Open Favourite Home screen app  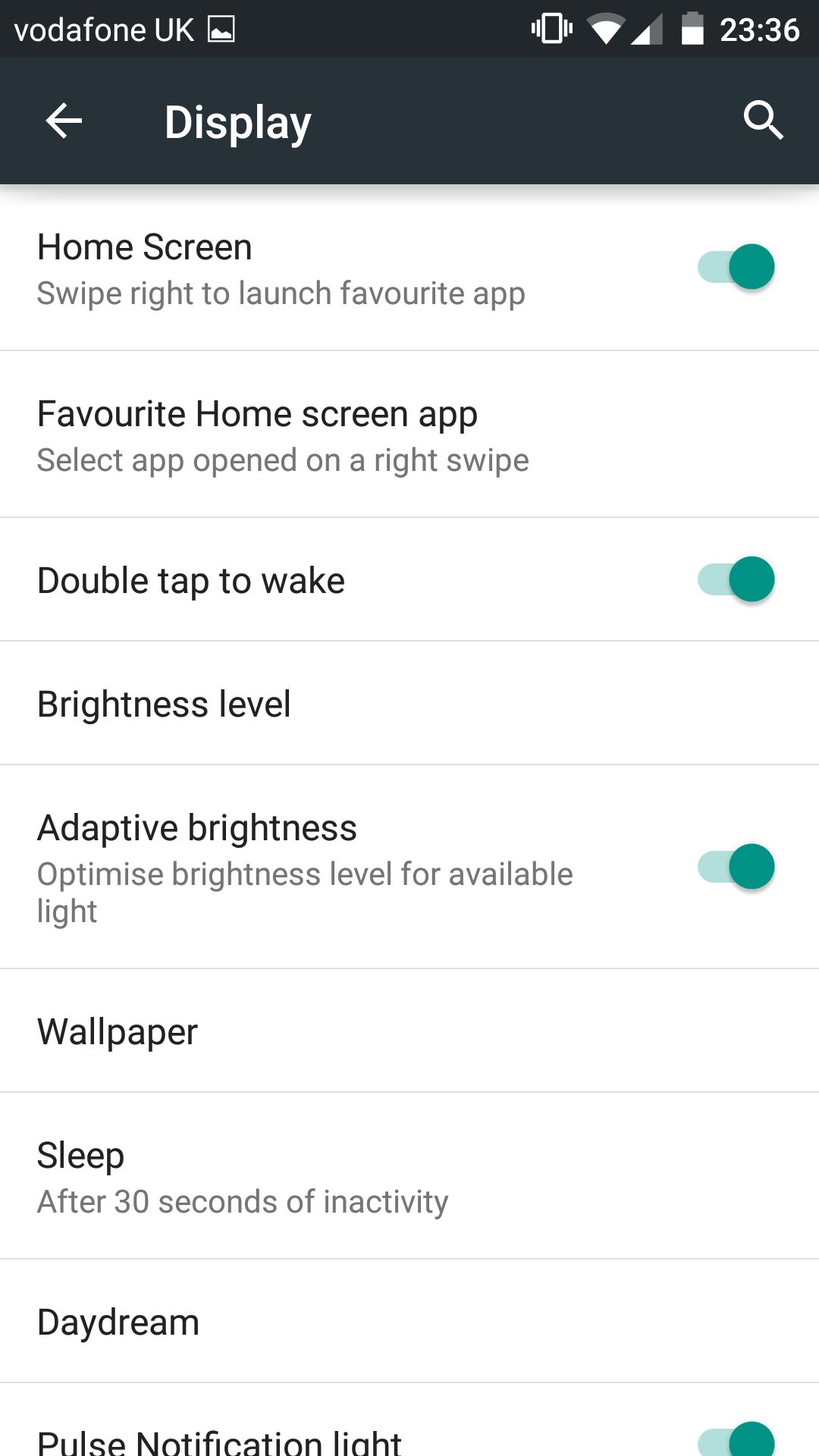pos(409,435)
